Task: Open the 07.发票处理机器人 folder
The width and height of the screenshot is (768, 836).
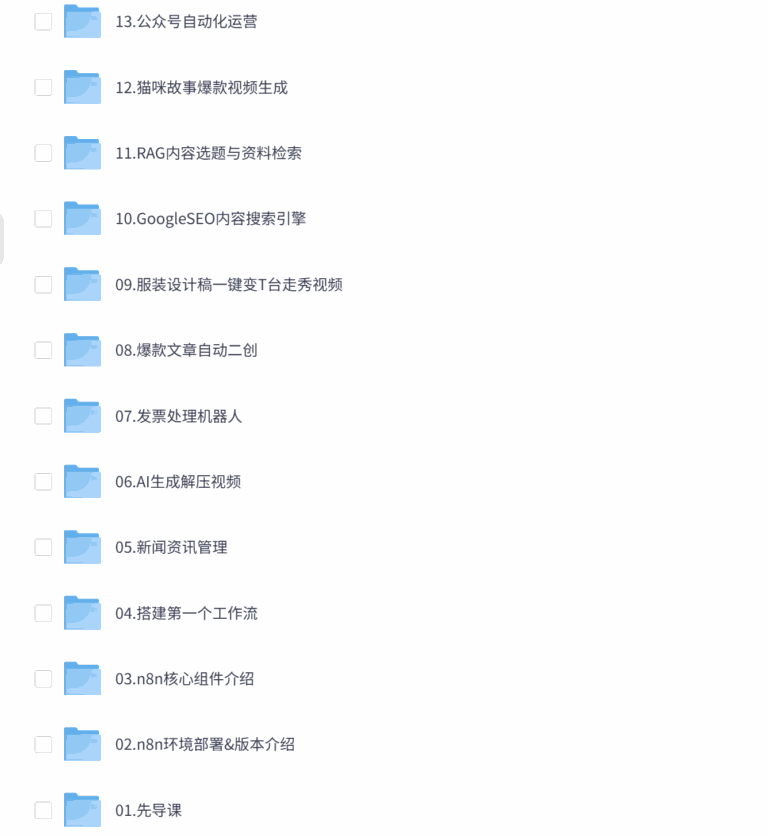Action: (x=178, y=416)
